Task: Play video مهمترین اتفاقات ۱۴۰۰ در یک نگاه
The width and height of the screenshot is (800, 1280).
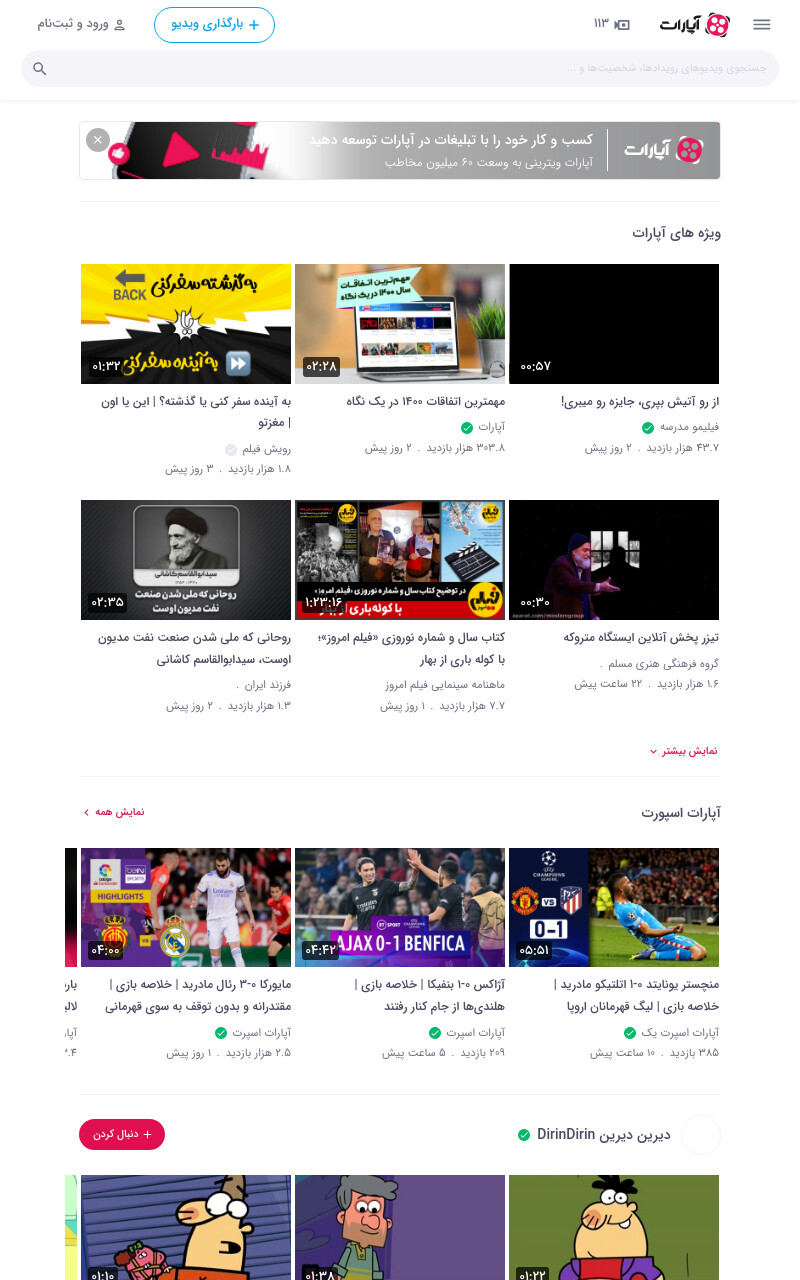Action: [400, 323]
